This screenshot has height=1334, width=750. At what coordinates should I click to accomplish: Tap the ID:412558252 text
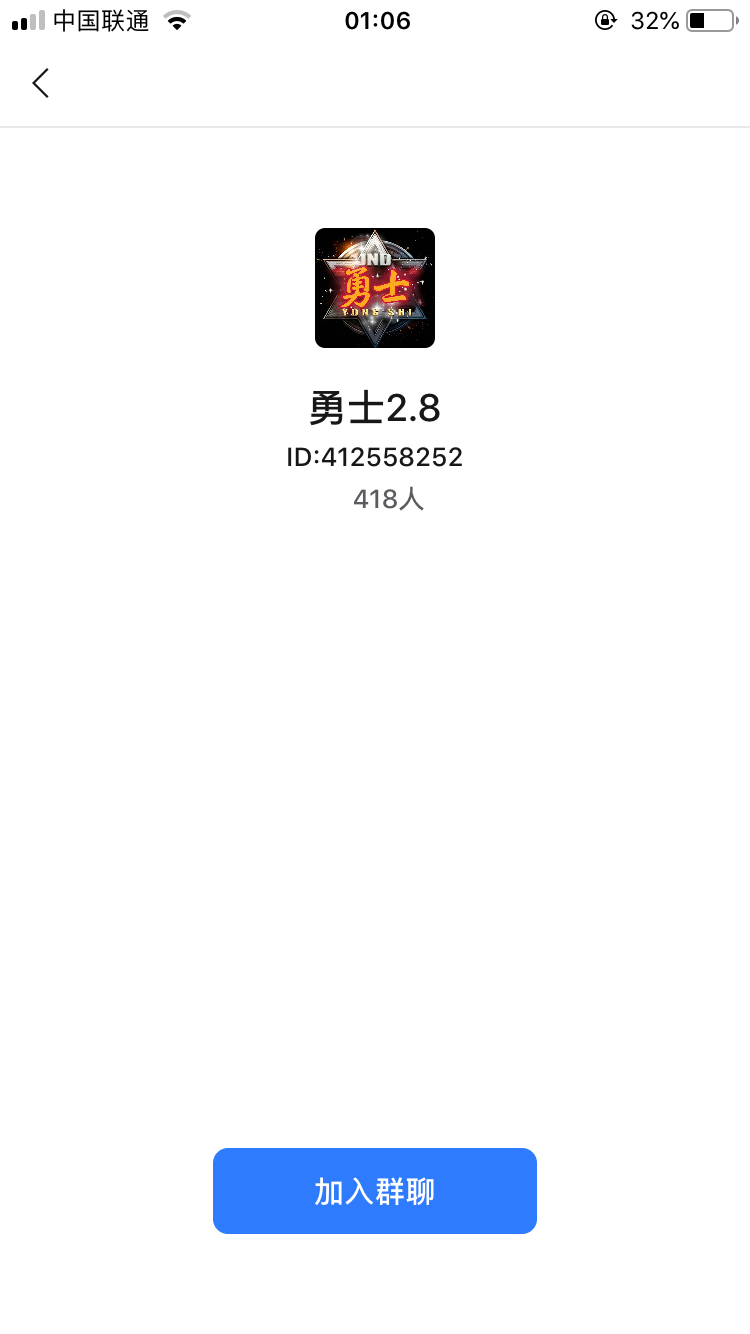click(x=374, y=457)
